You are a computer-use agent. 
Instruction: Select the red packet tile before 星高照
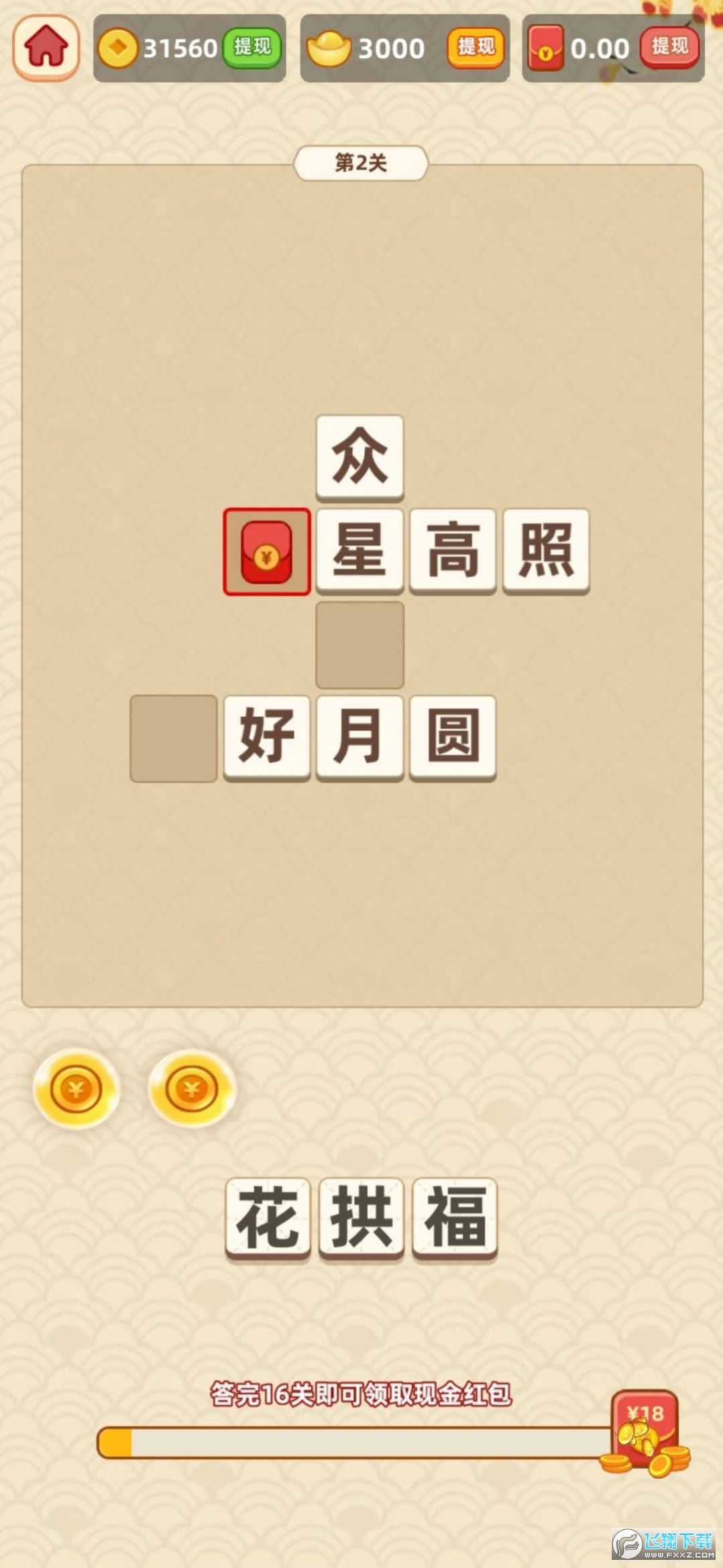(x=267, y=552)
